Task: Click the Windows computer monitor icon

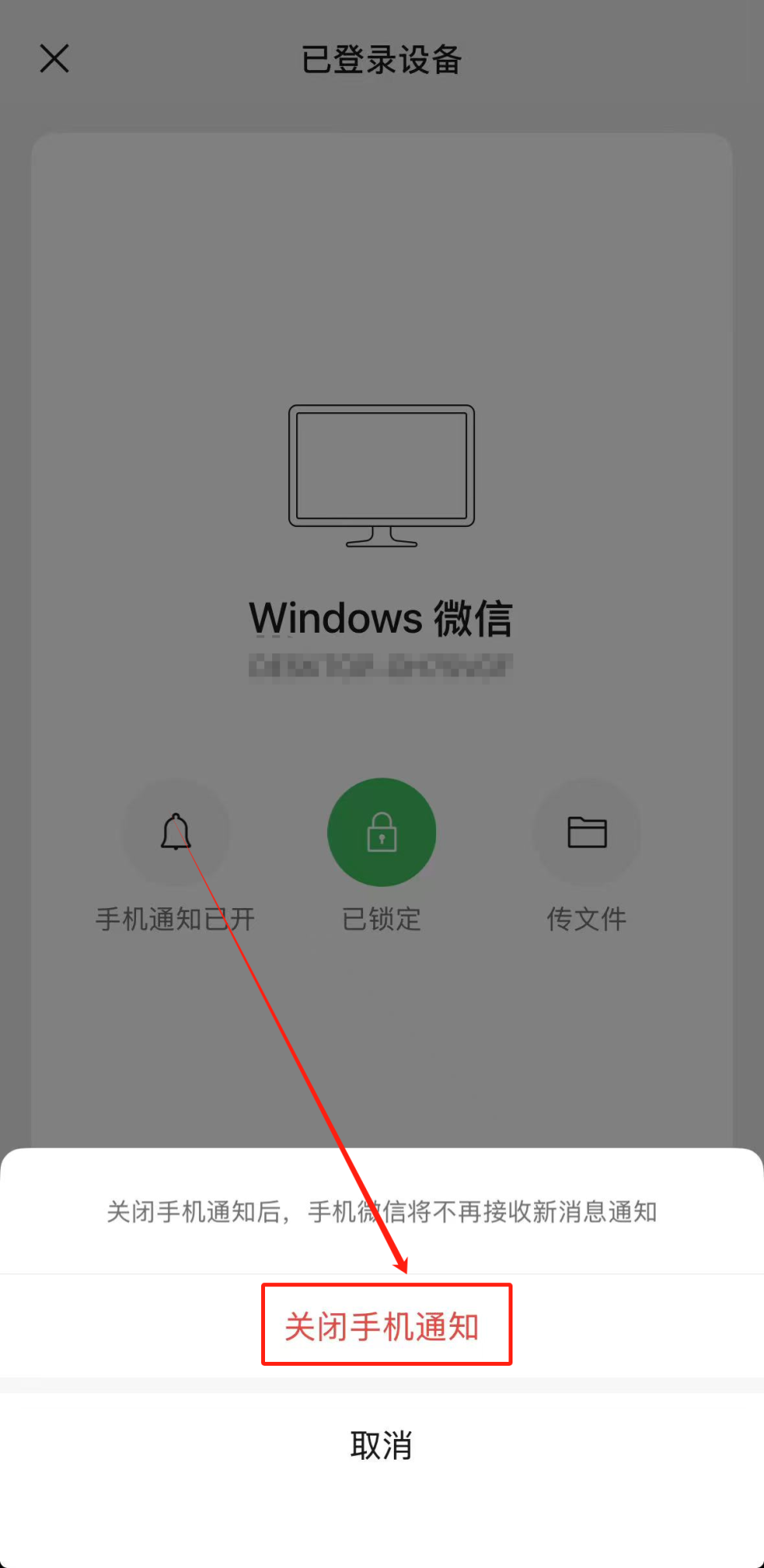Action: coord(381,474)
